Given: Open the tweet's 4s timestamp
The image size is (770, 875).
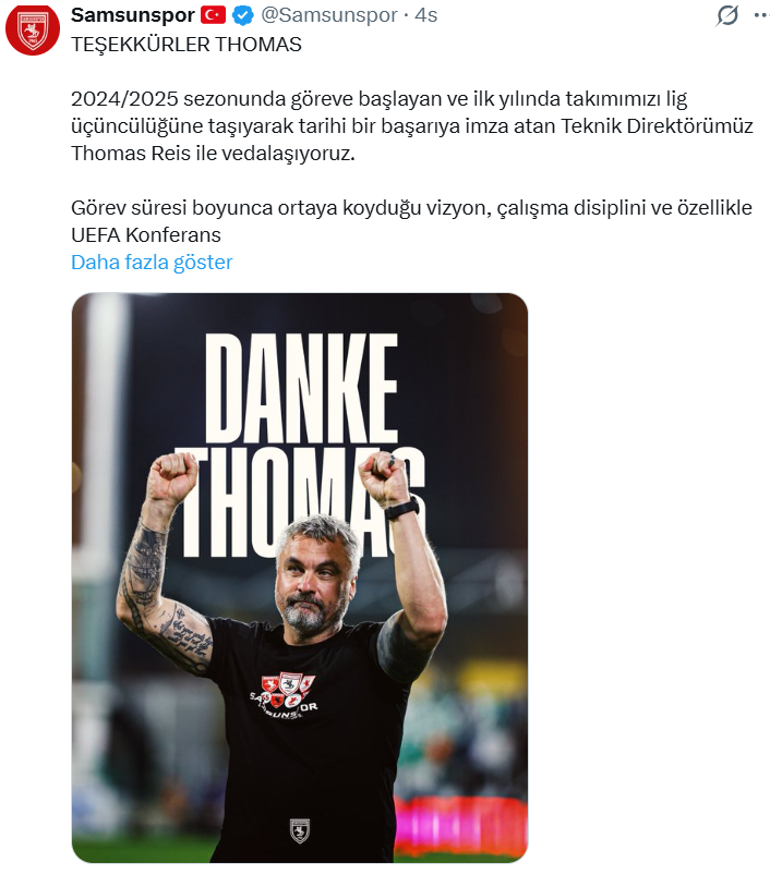Looking at the screenshot, I should point(426,15).
